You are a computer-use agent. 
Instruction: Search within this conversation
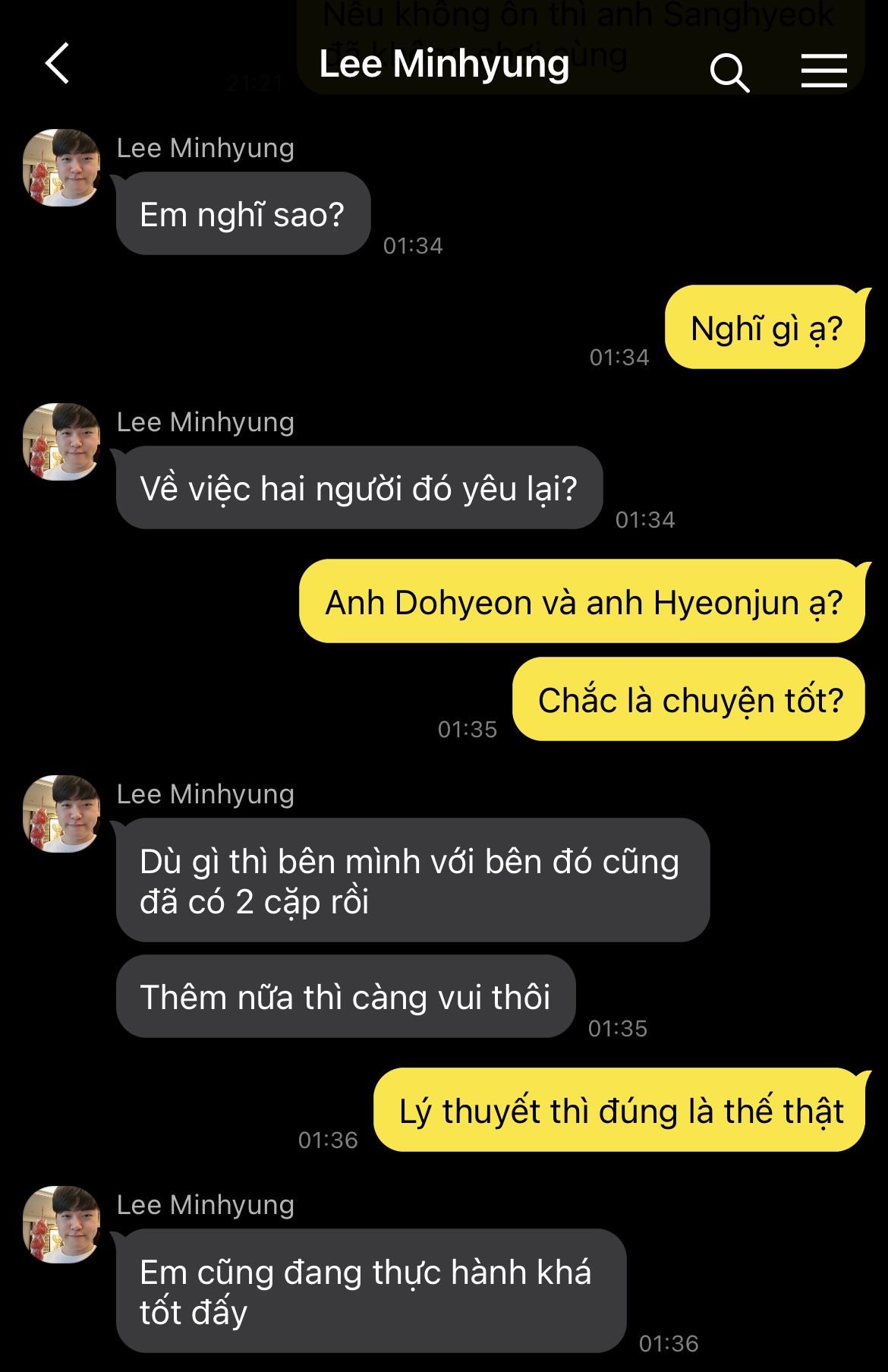pos(729,72)
